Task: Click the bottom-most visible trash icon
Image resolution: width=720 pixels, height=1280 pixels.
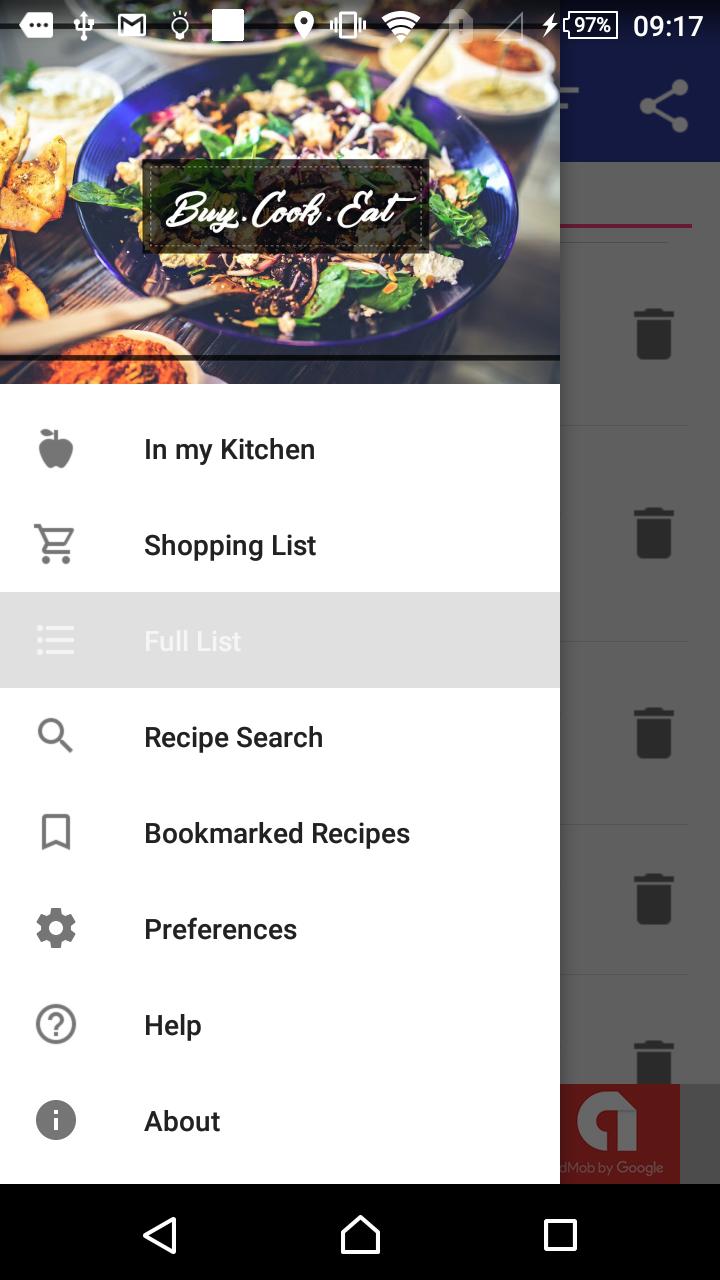Action: coord(653,1062)
